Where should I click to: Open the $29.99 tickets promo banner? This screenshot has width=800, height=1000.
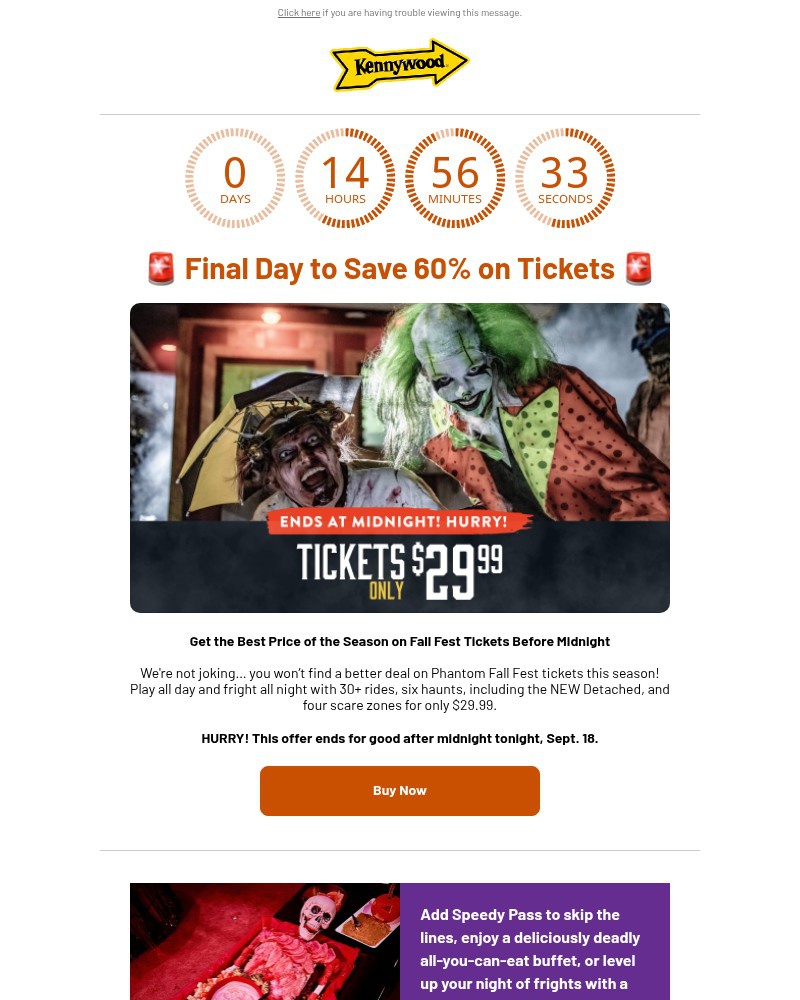pyautogui.click(x=400, y=458)
